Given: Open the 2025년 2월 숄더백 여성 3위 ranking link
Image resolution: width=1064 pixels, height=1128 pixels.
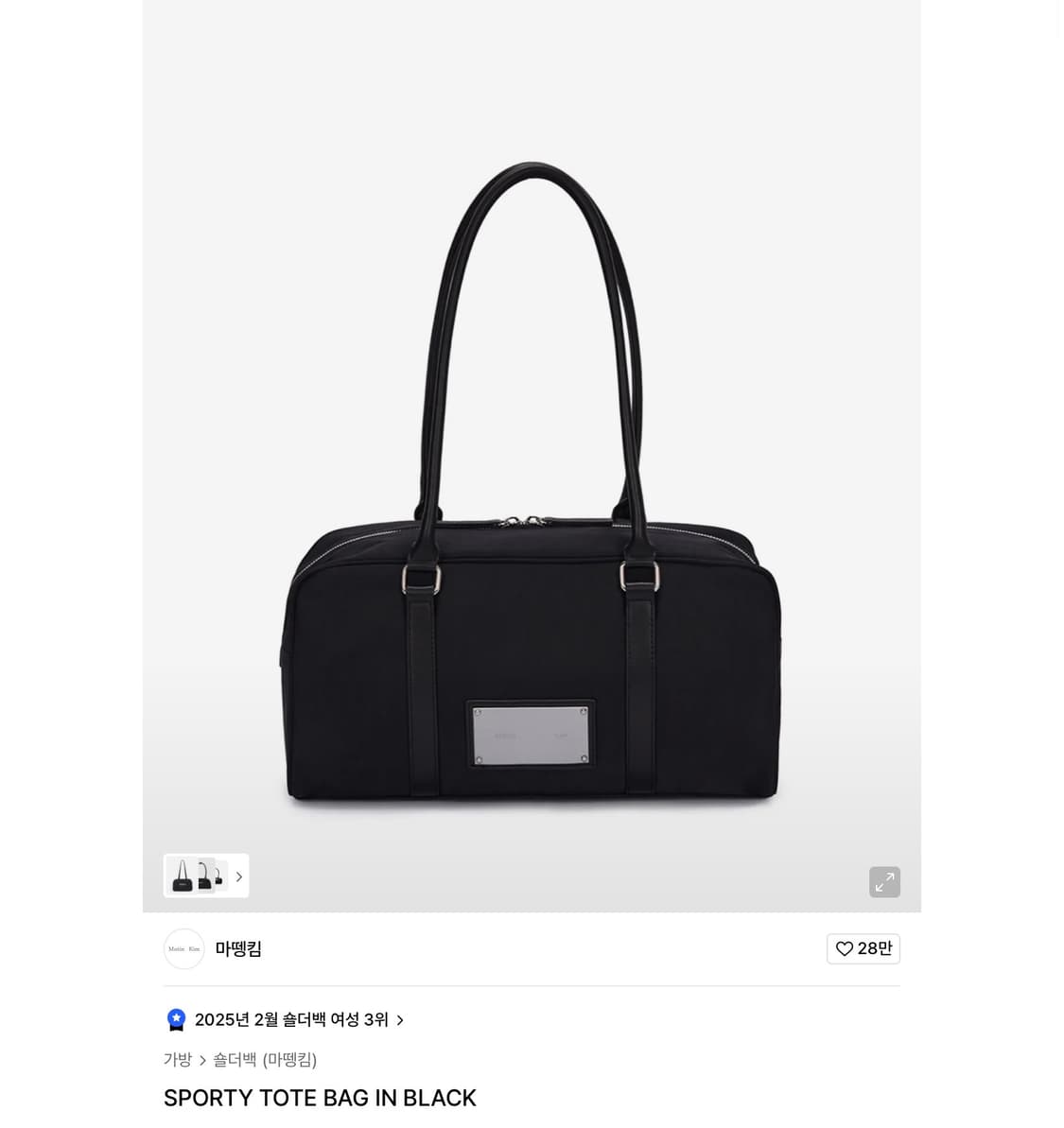Looking at the screenshot, I should [290, 1019].
